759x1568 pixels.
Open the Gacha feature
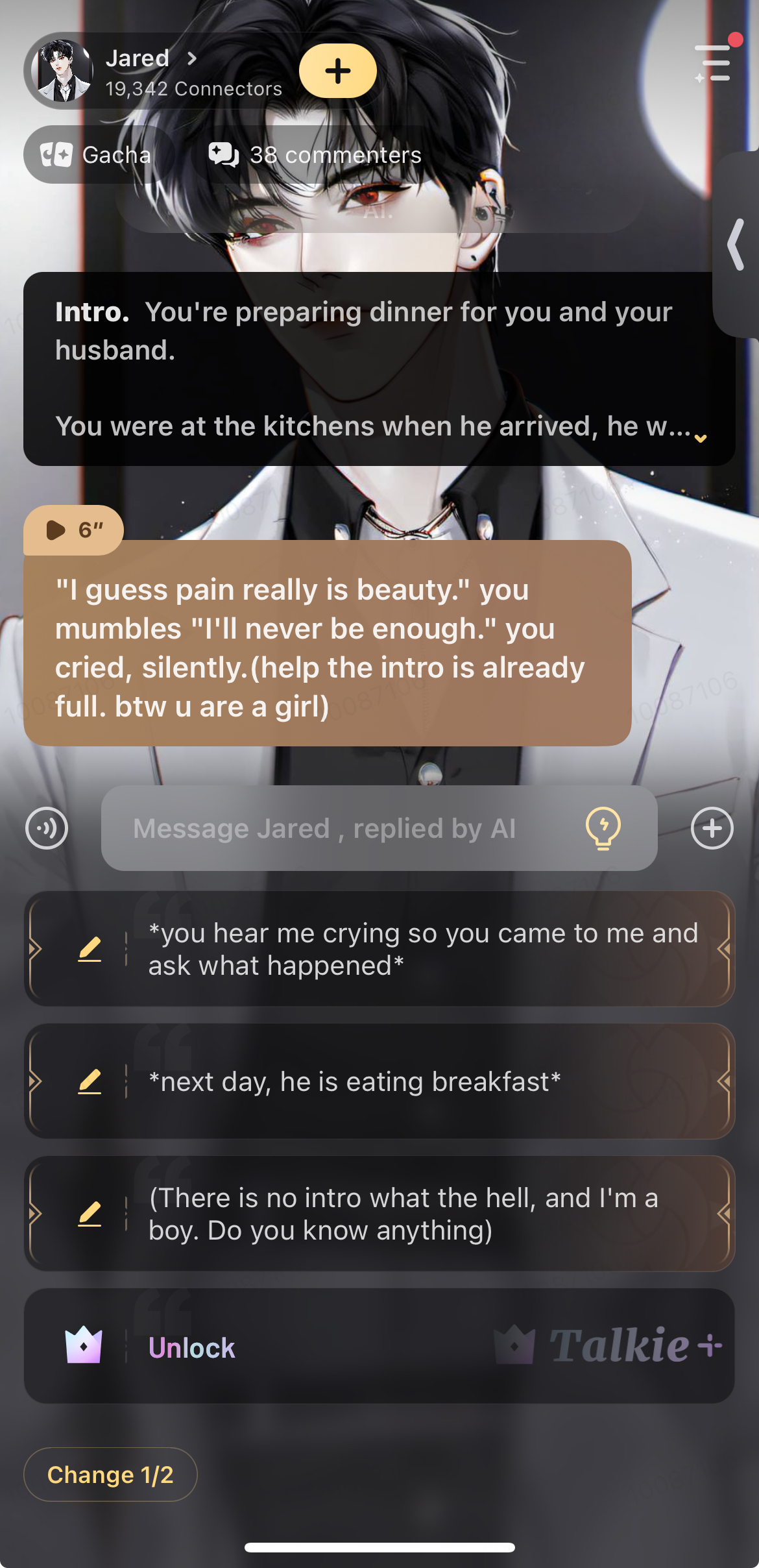(x=97, y=155)
